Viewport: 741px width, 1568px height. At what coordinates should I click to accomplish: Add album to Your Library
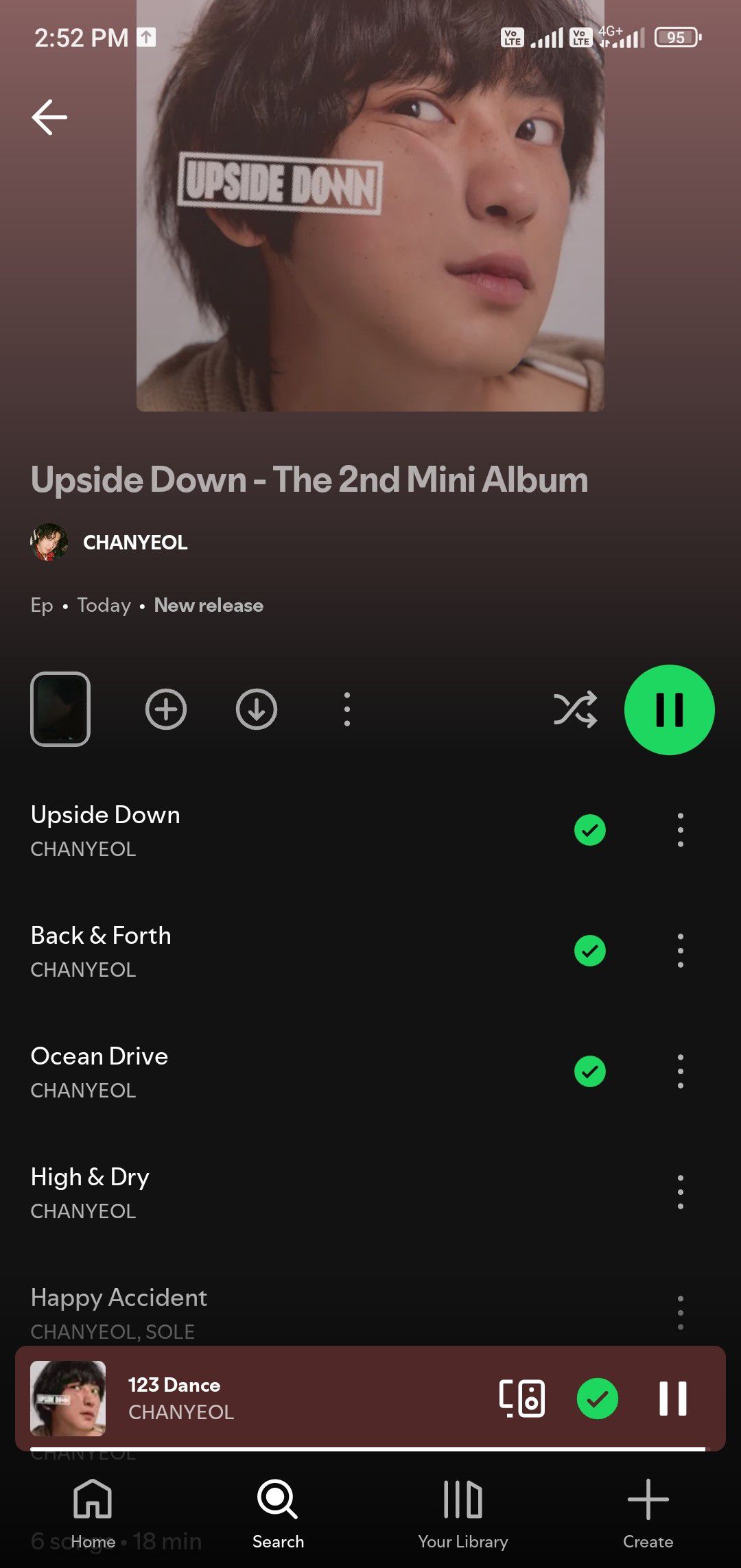[x=166, y=709]
